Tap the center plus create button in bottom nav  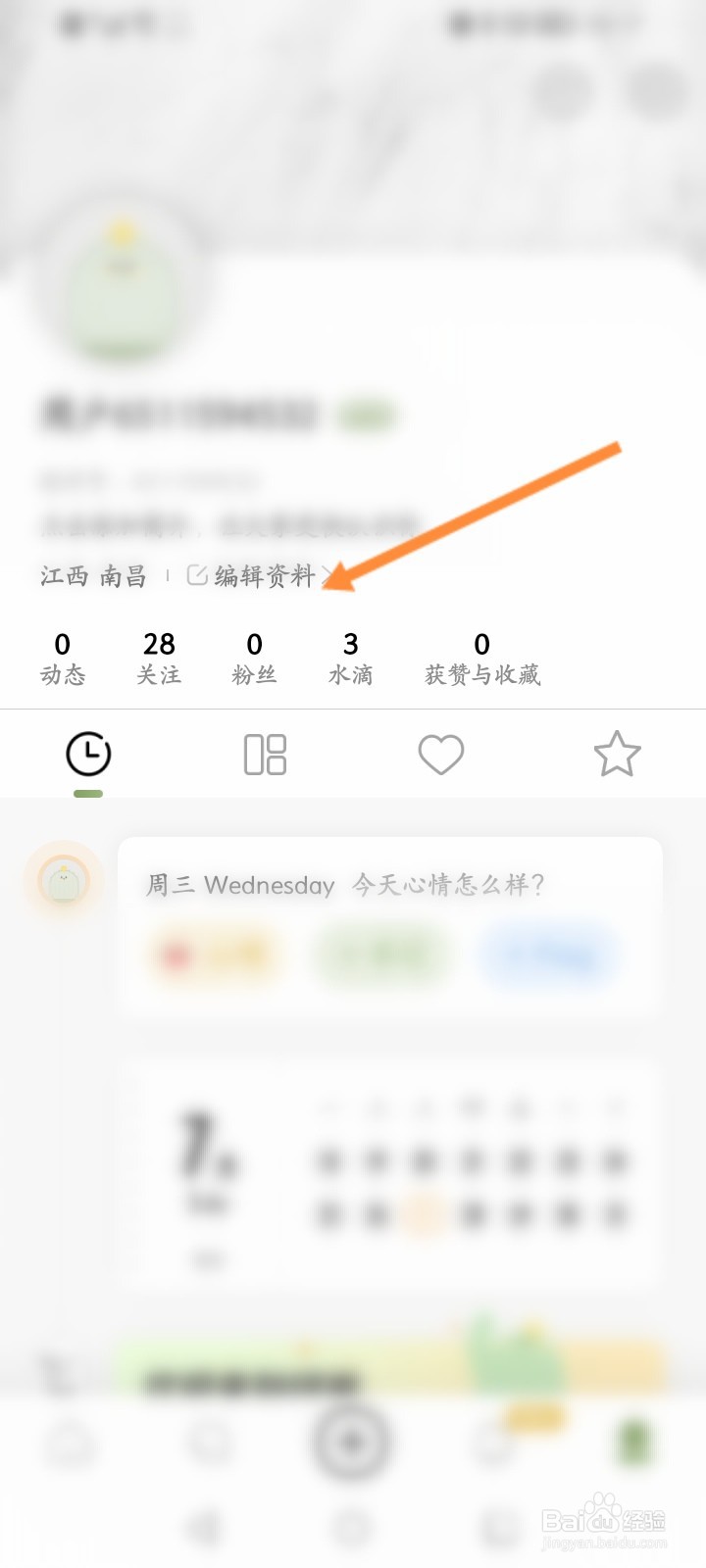click(x=351, y=1441)
